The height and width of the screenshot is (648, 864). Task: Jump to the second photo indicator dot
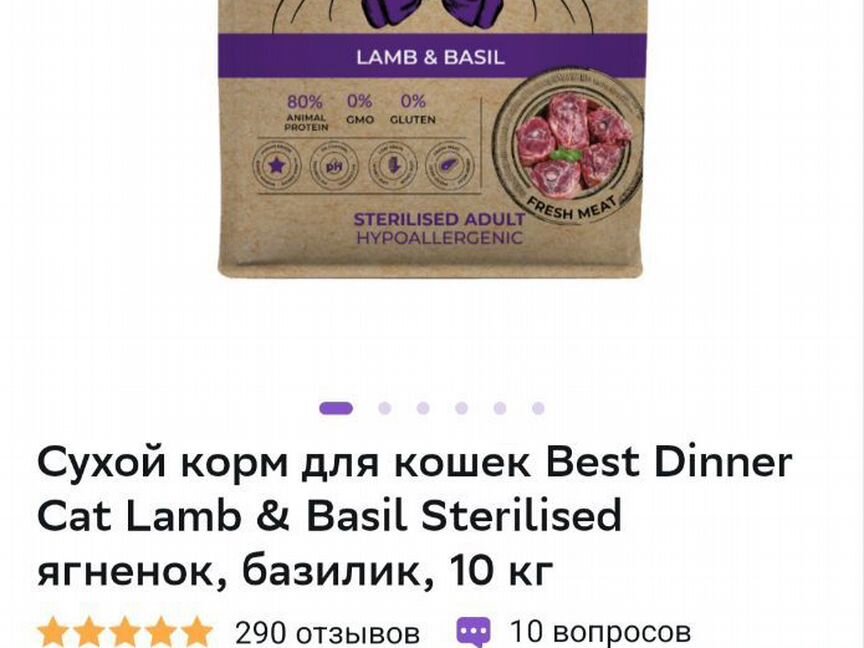[385, 408]
